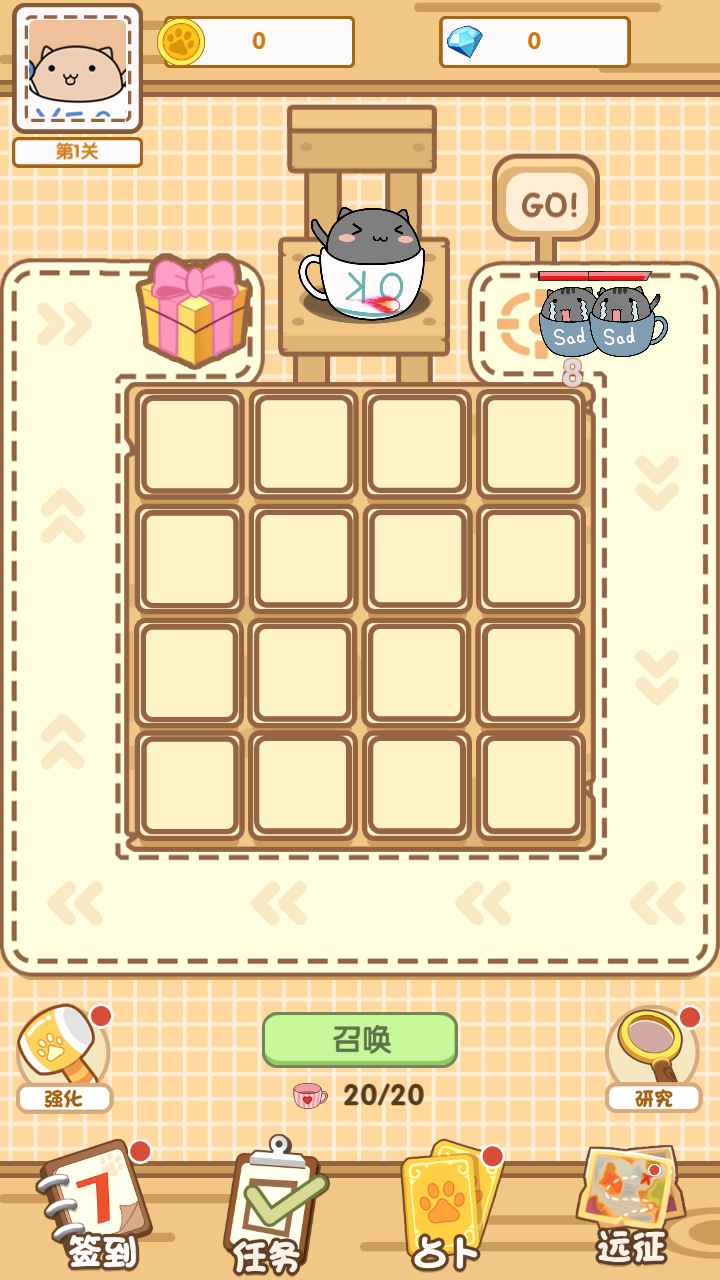The width and height of the screenshot is (720, 1280).
Task: Tap the green 召唤 summon button
Action: click(359, 1040)
